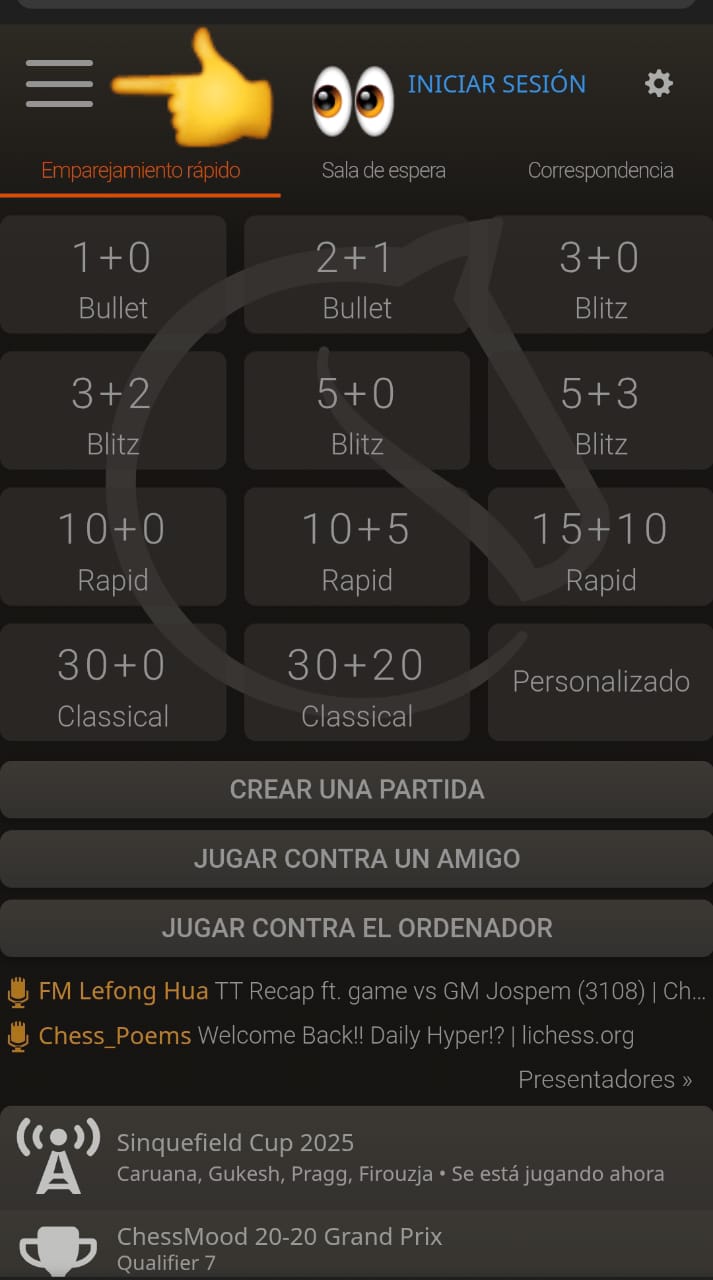Image resolution: width=713 pixels, height=1280 pixels.
Task: Select the Emparejamiento rápido tab
Action: [x=140, y=171]
